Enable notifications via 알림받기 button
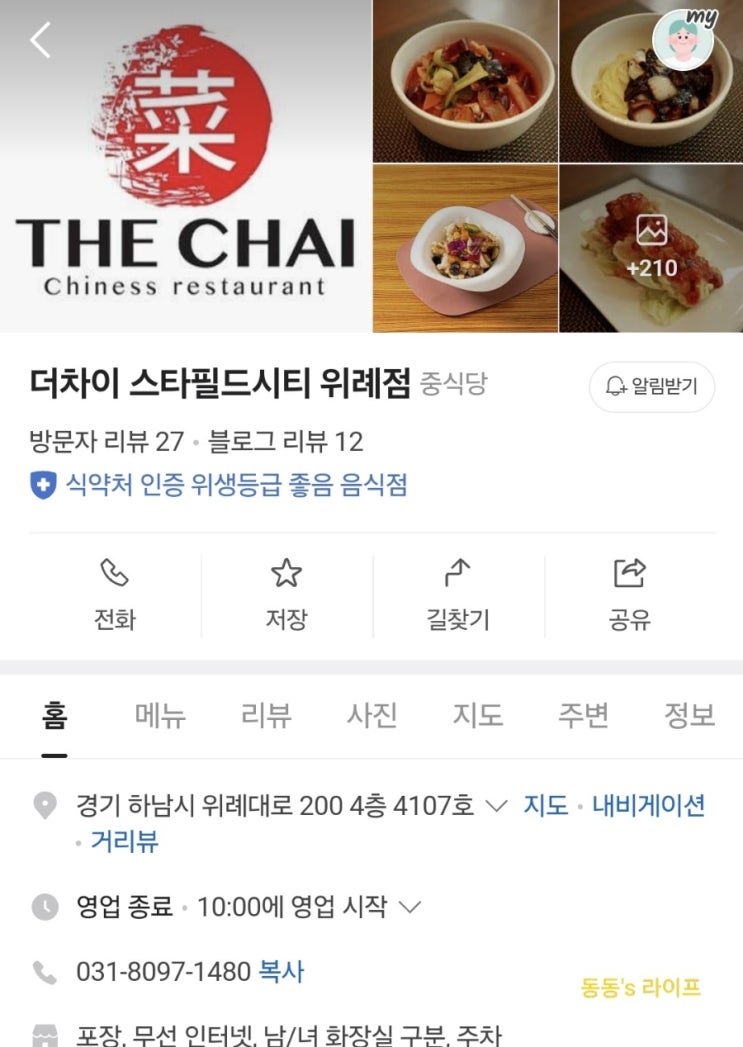743x1047 pixels. (x=651, y=388)
